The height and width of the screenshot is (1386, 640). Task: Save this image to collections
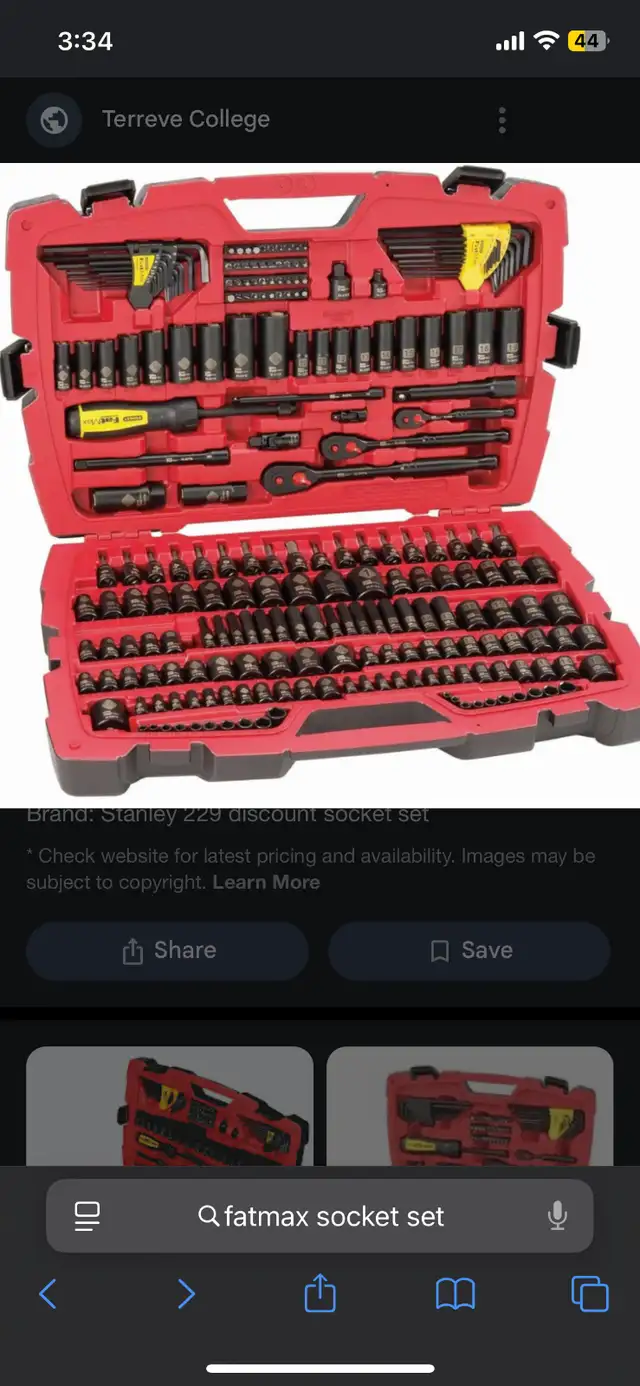(469, 950)
